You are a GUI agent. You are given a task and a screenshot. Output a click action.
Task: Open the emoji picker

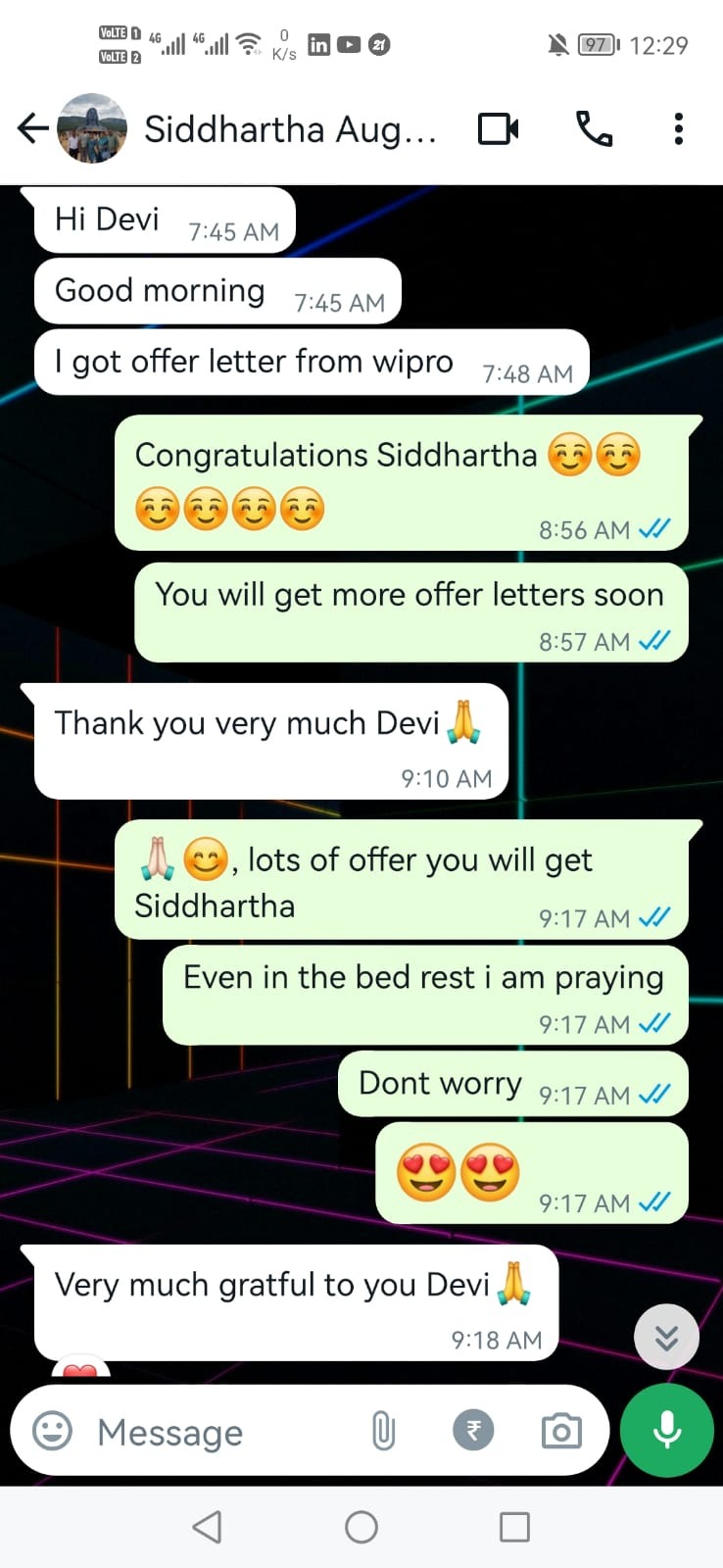point(53,1432)
